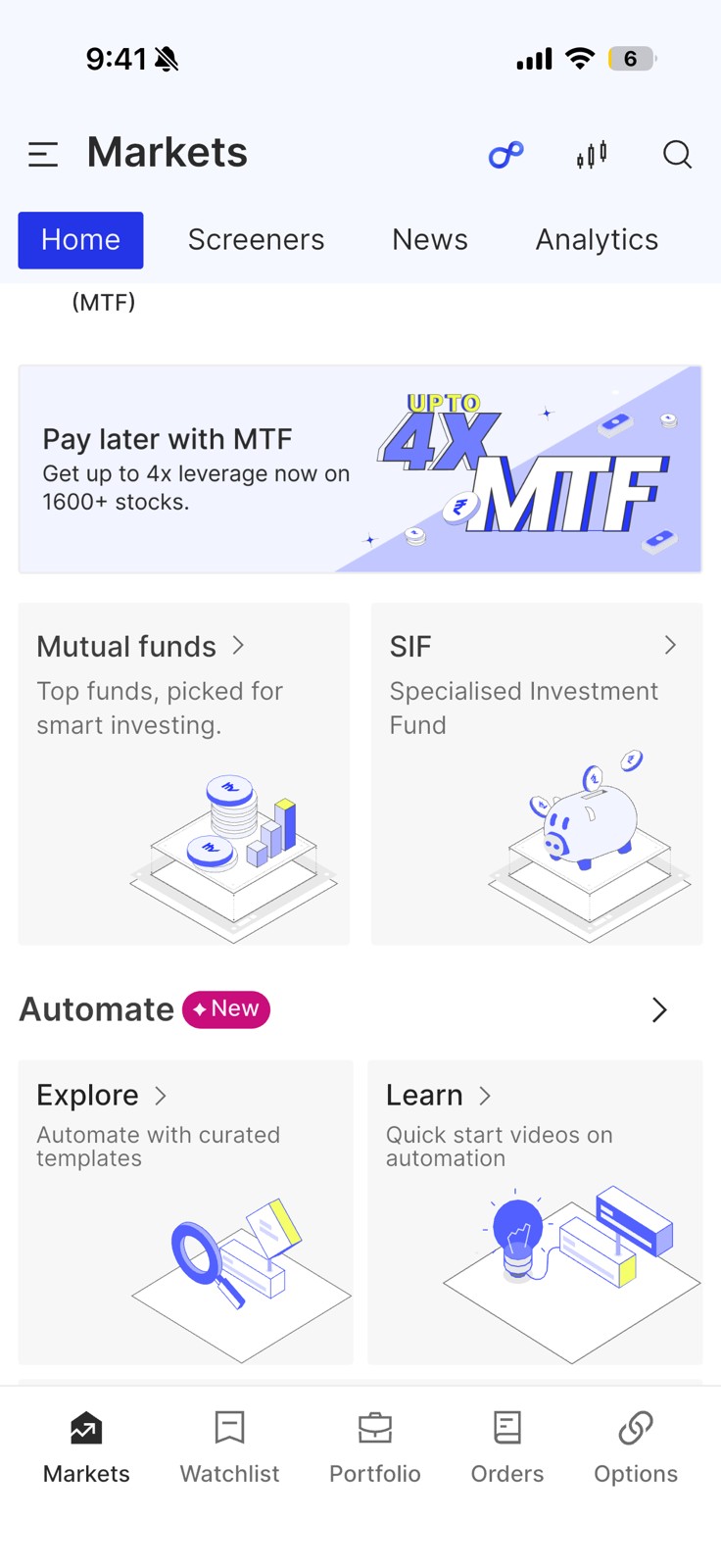Open the Mutual funds card

pyautogui.click(x=184, y=773)
